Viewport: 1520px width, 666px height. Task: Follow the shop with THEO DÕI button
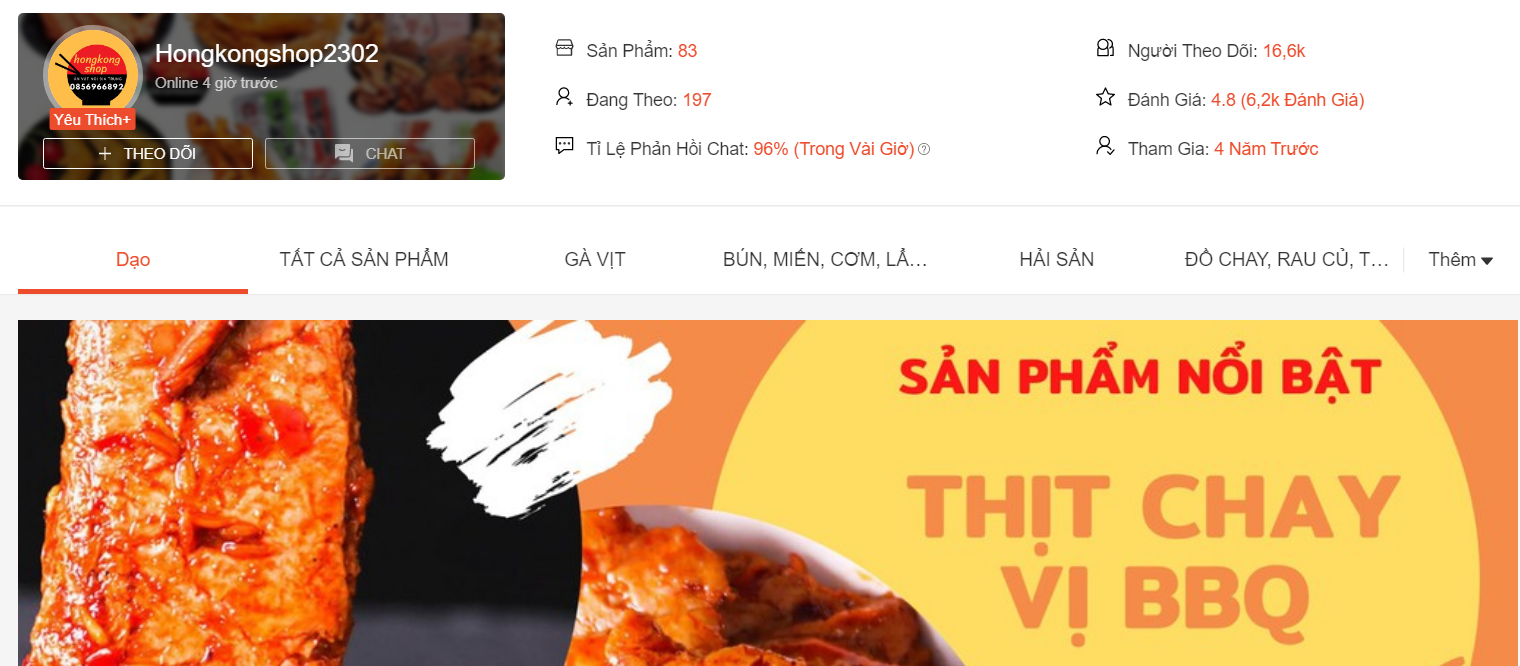pos(148,153)
